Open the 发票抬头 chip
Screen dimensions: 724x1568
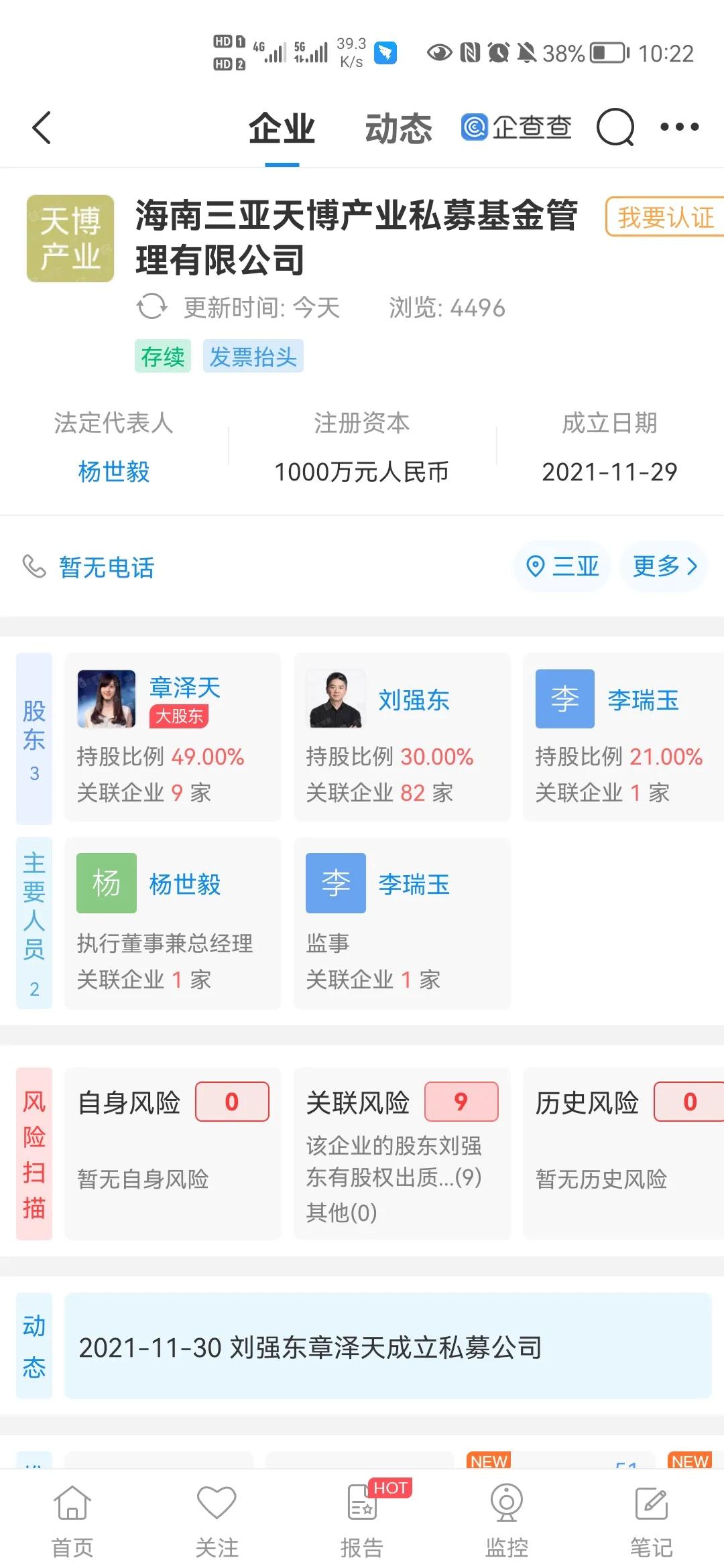253,356
